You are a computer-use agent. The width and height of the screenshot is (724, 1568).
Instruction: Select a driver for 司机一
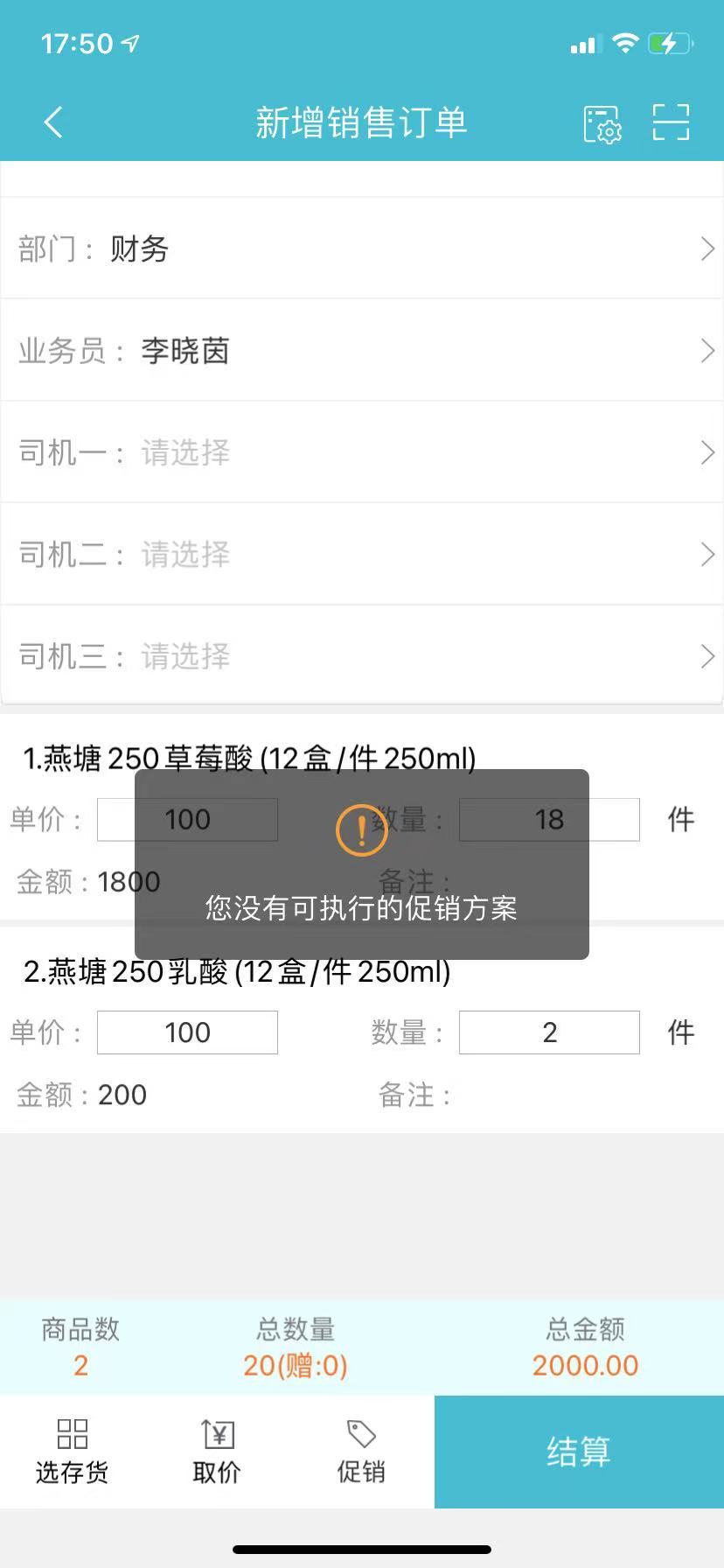(362, 452)
